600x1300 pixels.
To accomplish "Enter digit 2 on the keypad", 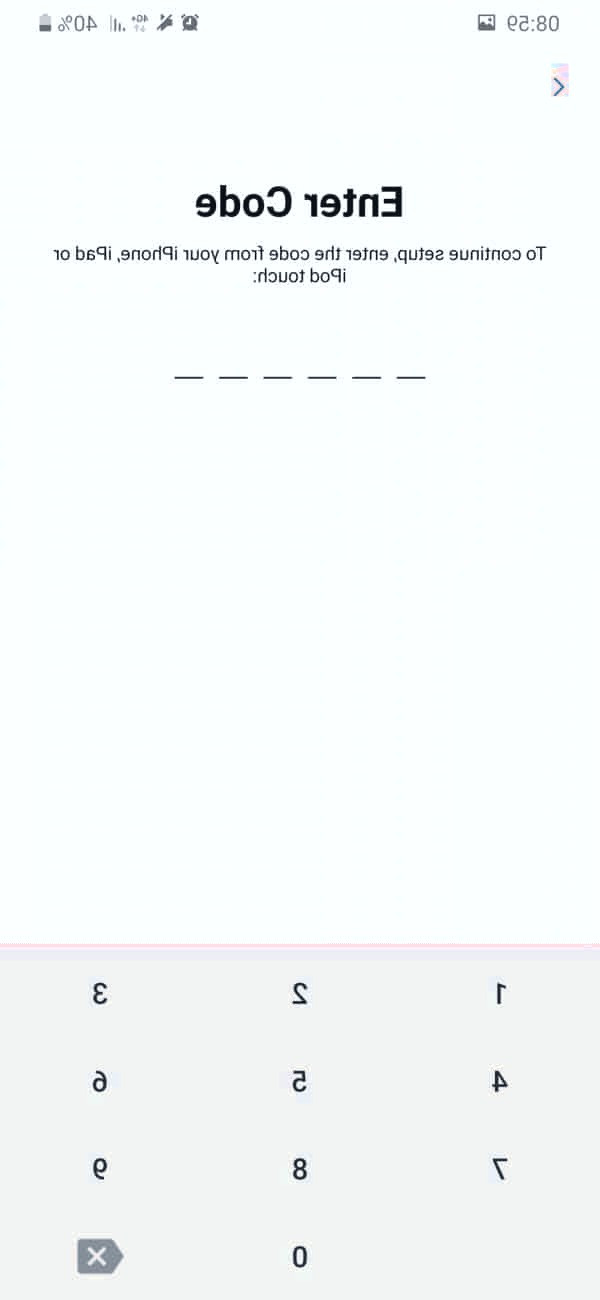I will (300, 993).
